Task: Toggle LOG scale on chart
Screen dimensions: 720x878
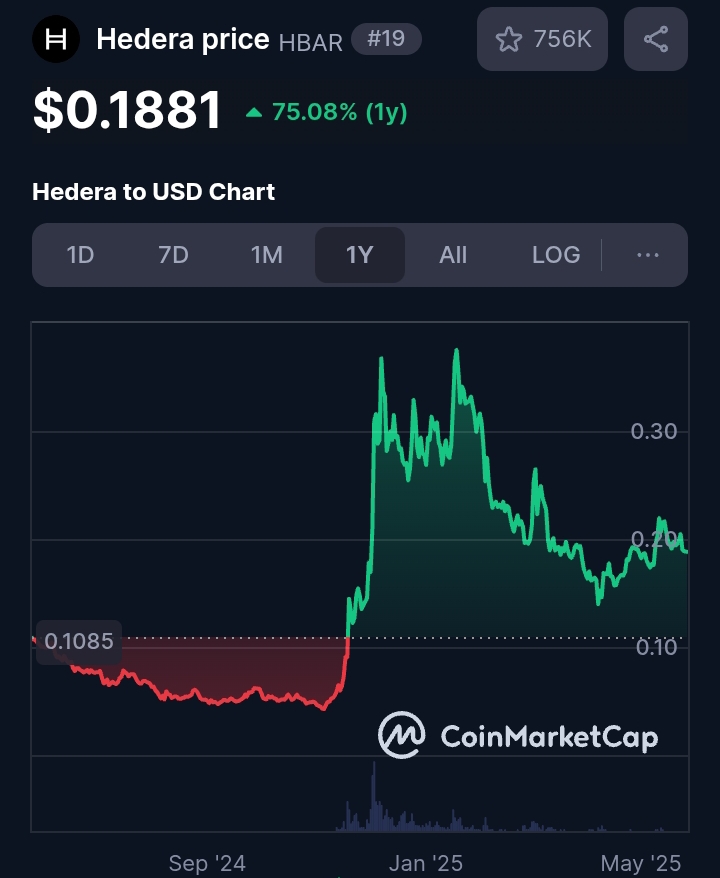Action: (x=556, y=255)
